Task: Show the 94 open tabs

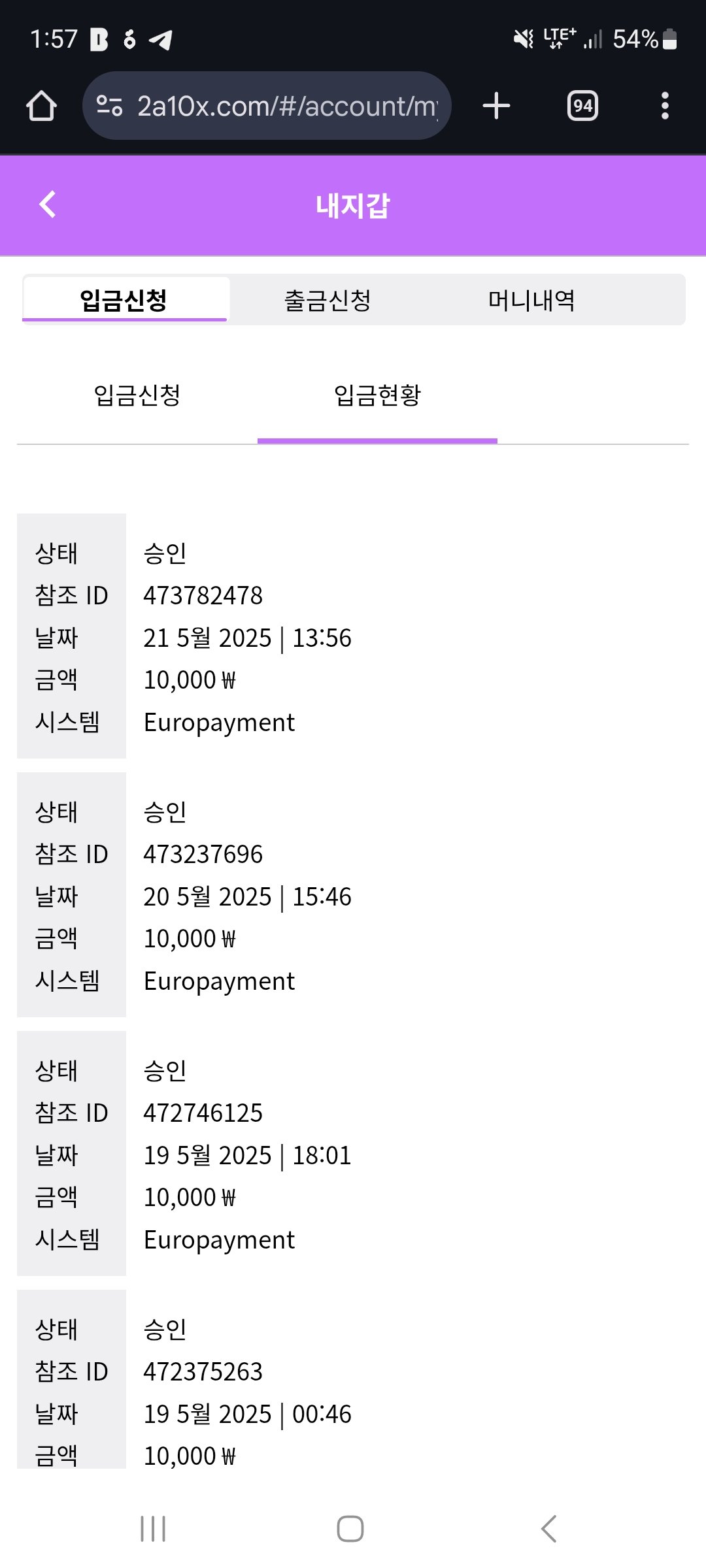Action: coord(582,106)
